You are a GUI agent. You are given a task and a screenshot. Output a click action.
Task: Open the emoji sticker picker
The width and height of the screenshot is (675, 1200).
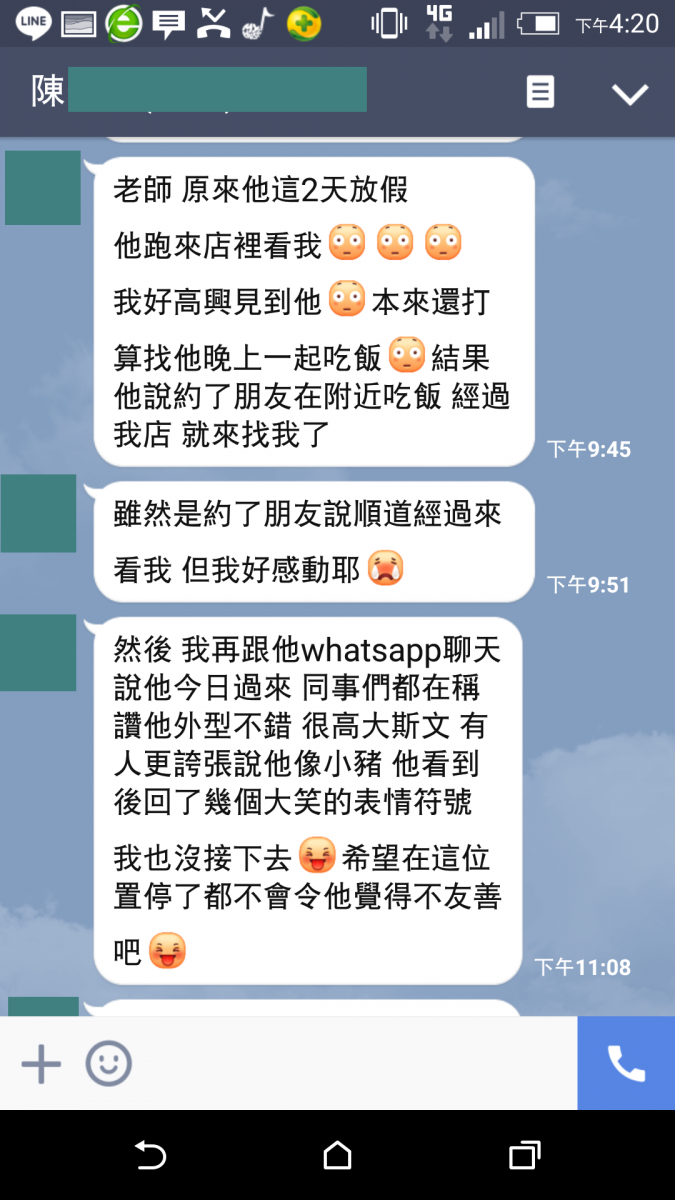(x=108, y=1064)
